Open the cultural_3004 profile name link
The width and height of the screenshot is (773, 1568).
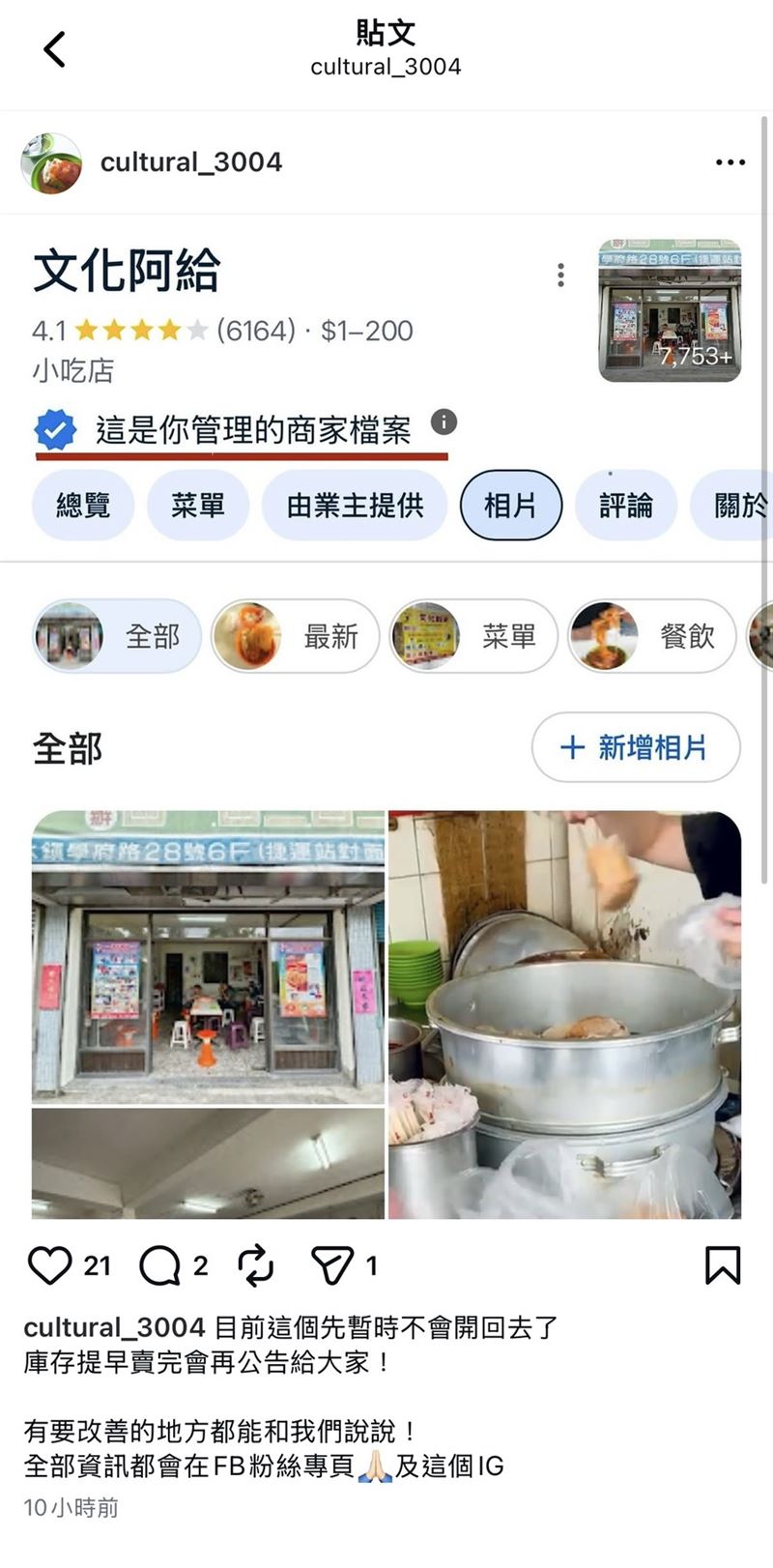pyautogui.click(x=188, y=161)
